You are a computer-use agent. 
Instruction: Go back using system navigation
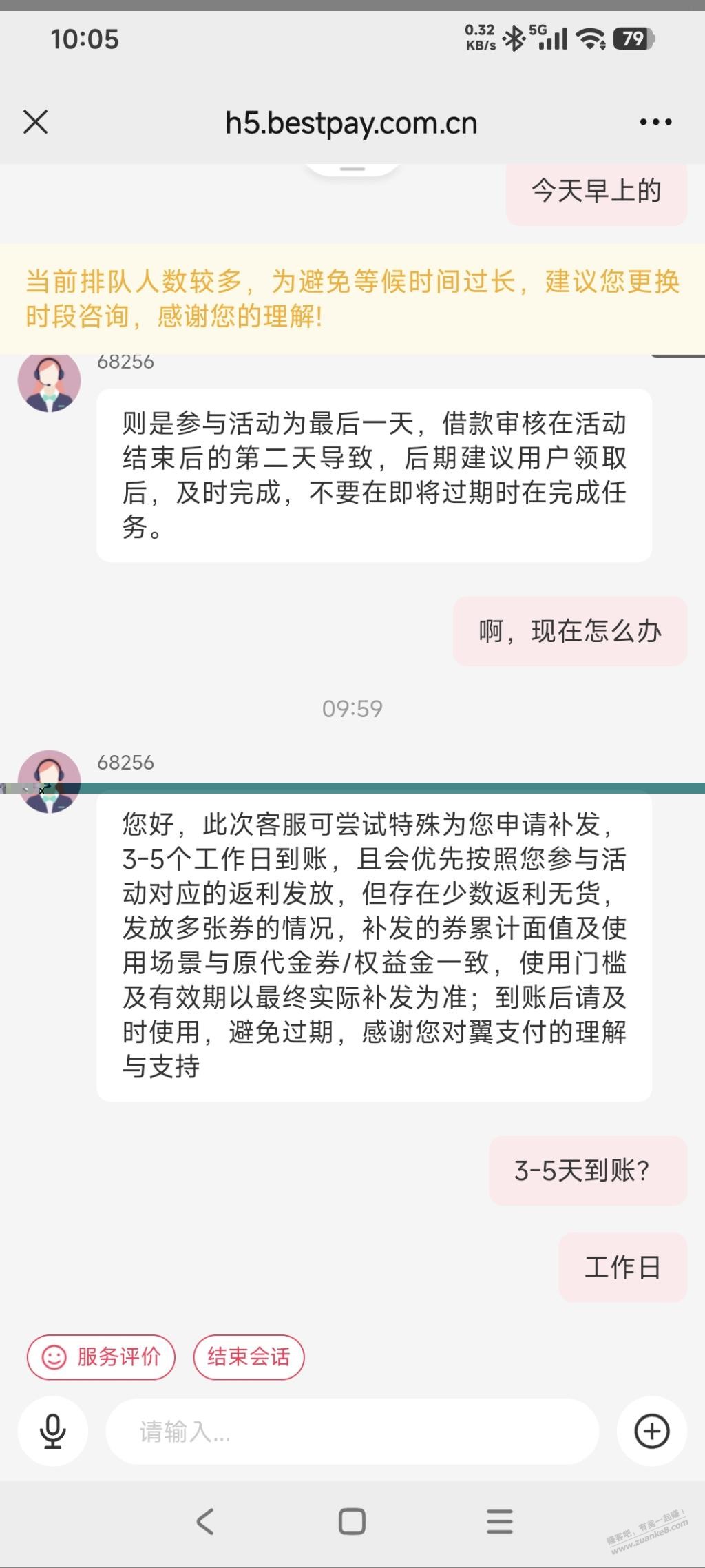pos(205,1521)
